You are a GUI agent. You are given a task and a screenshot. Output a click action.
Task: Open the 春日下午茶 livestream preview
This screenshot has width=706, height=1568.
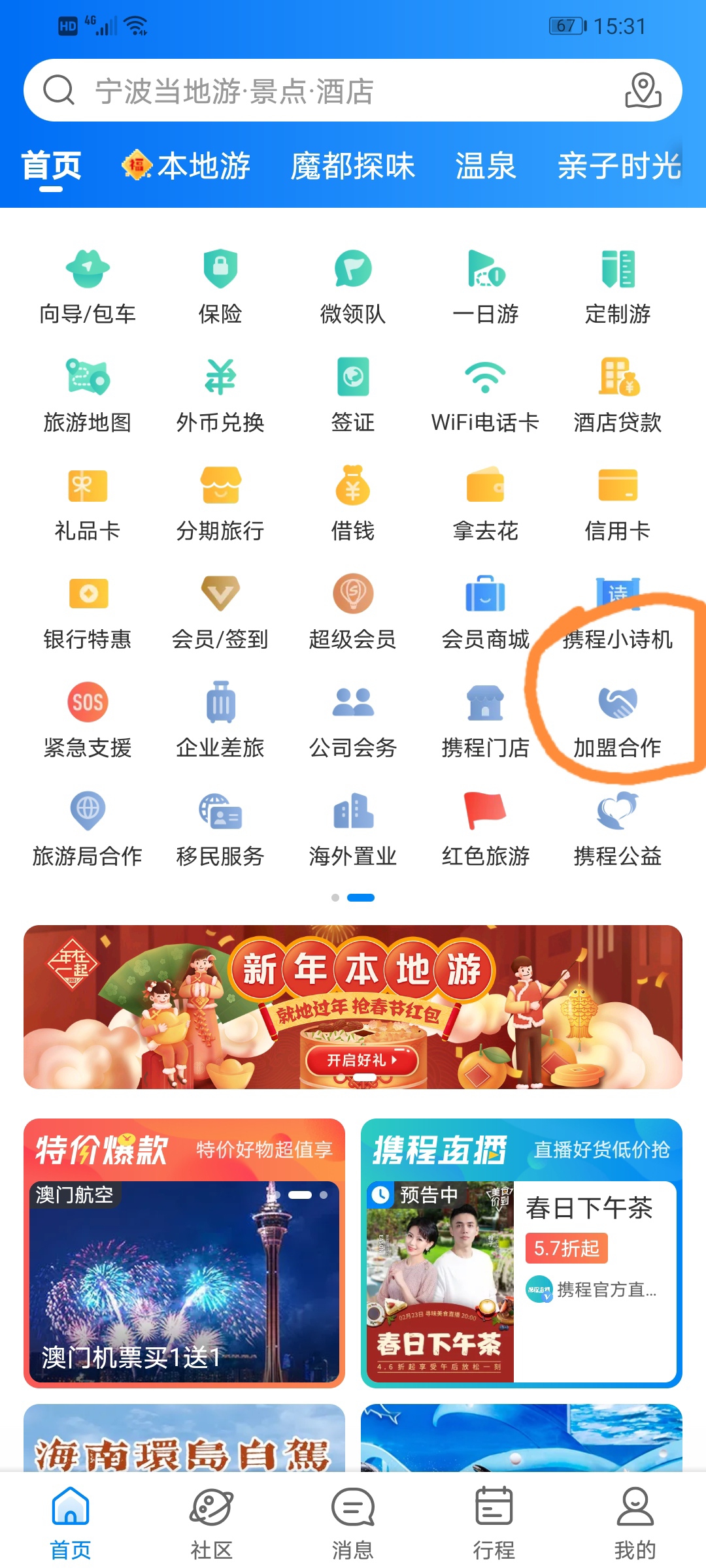pos(521,1281)
